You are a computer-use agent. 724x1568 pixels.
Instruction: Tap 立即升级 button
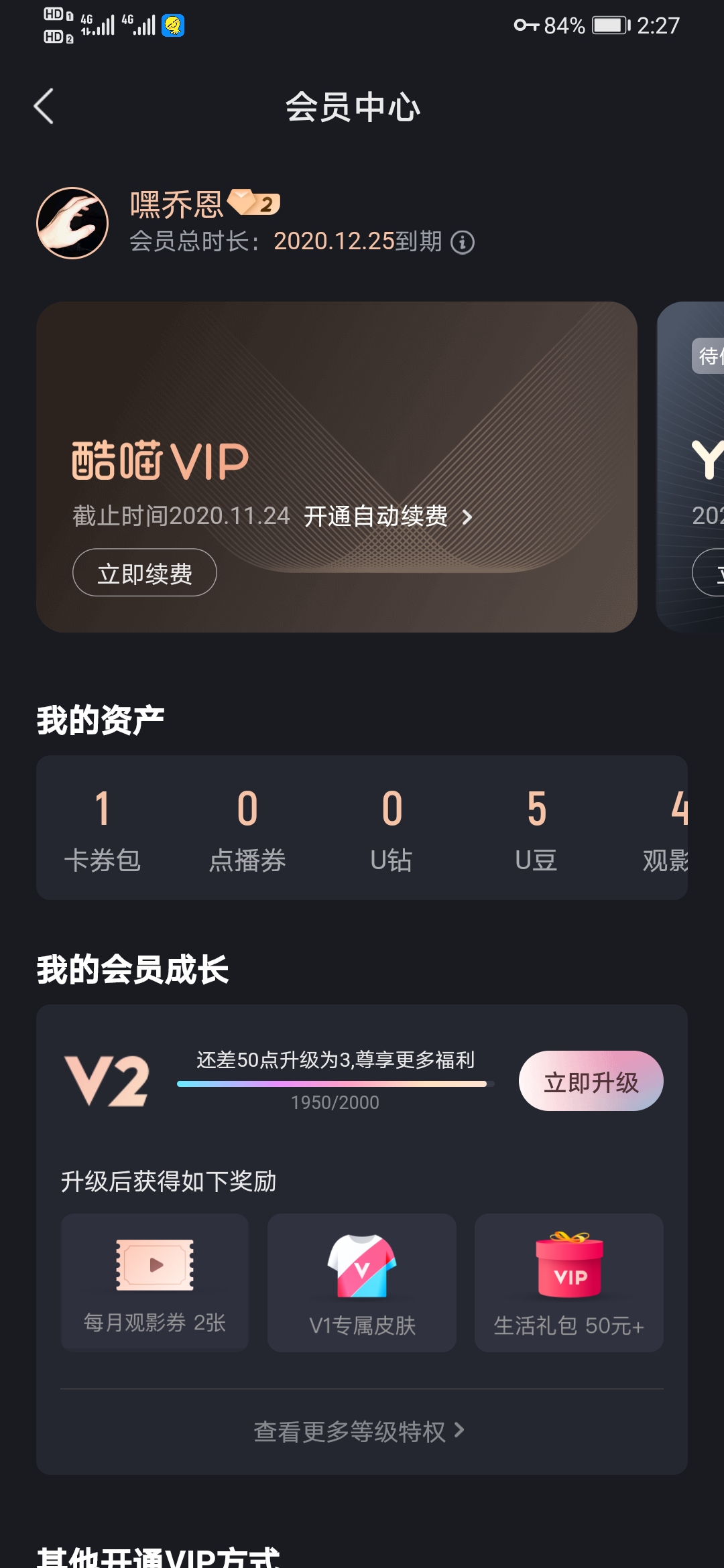[x=591, y=1081]
